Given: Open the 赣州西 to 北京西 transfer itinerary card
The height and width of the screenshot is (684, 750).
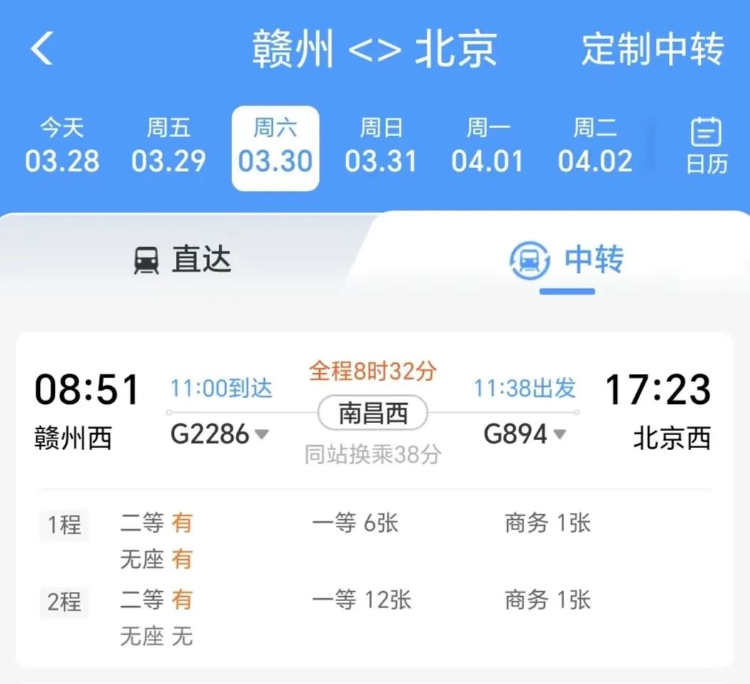Looking at the screenshot, I should click(375, 410).
